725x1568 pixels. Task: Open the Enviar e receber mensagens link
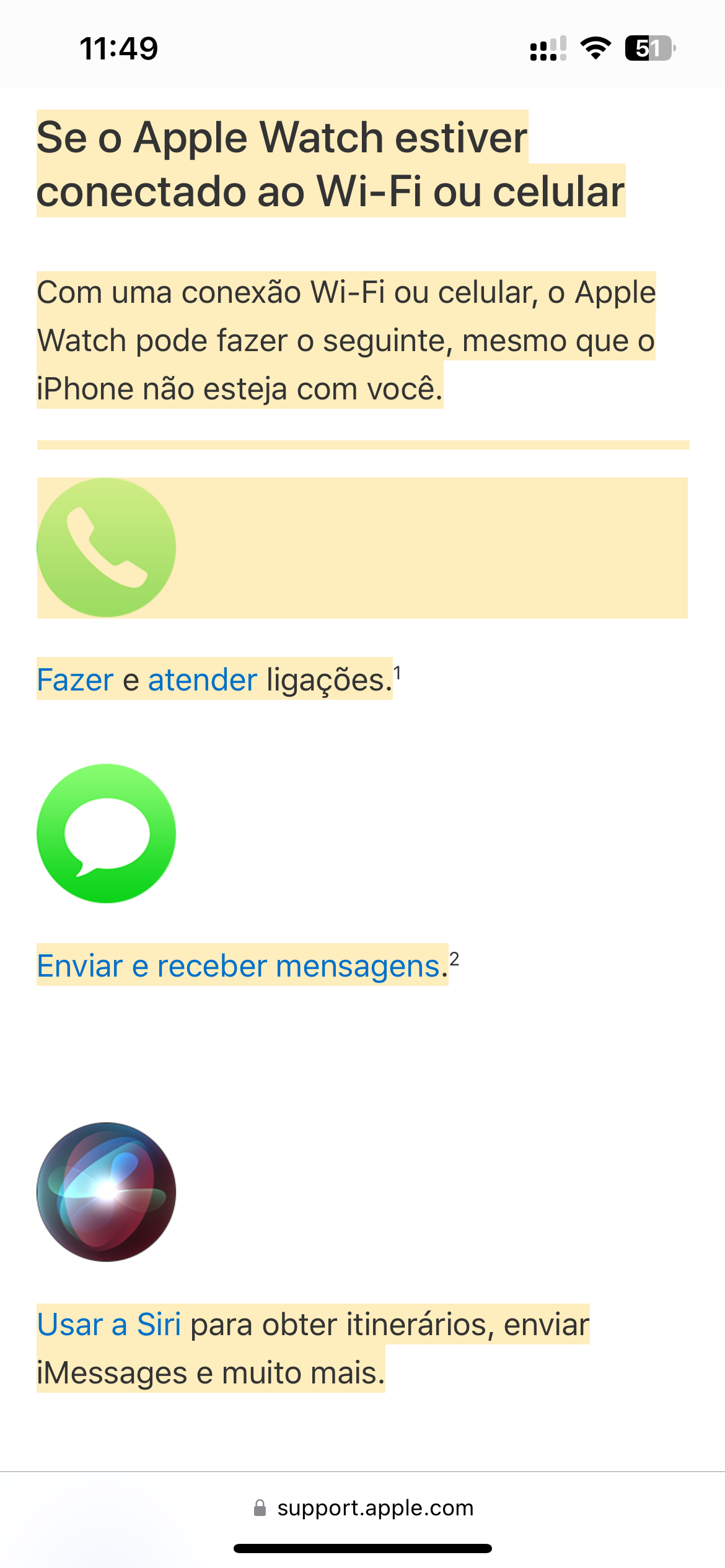[x=242, y=966]
